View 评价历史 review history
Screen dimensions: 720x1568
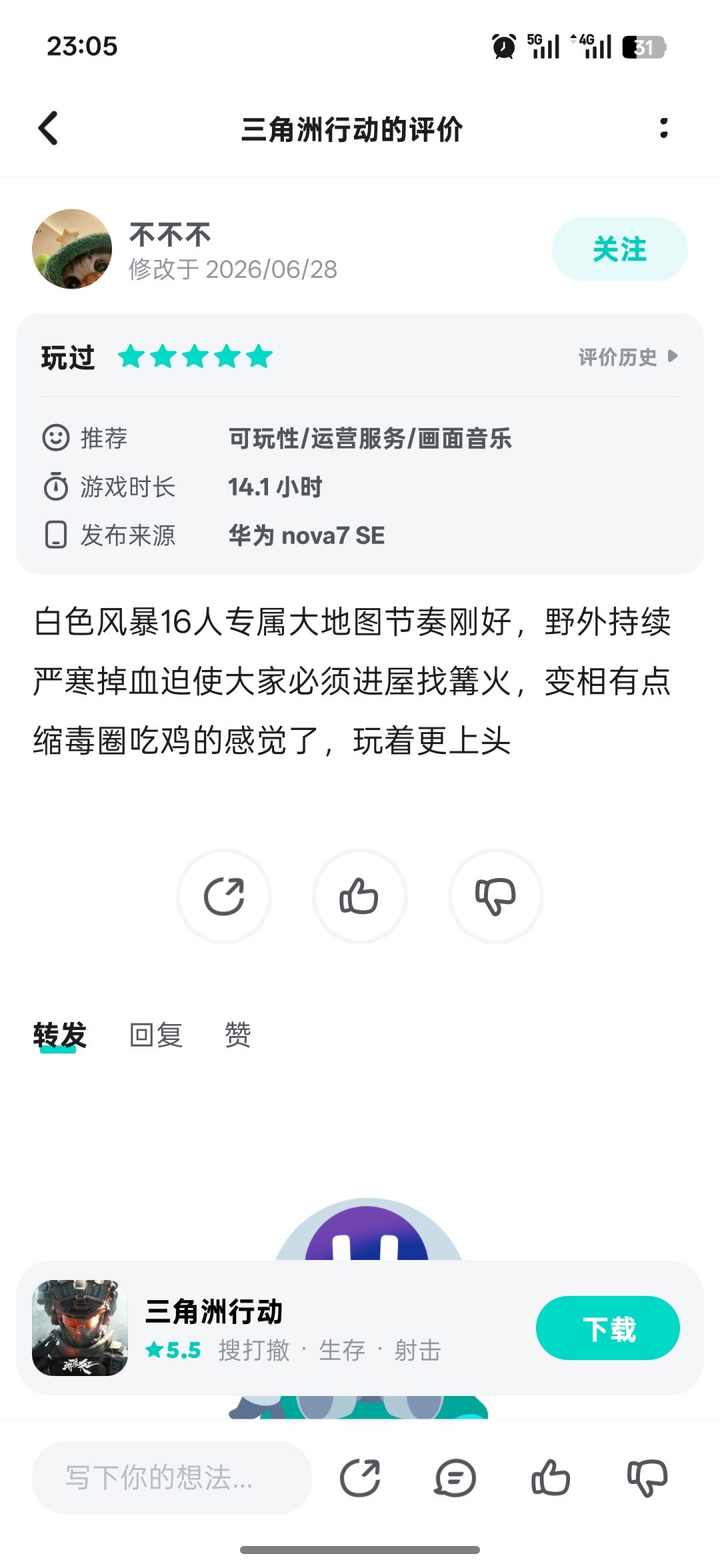tap(627, 357)
